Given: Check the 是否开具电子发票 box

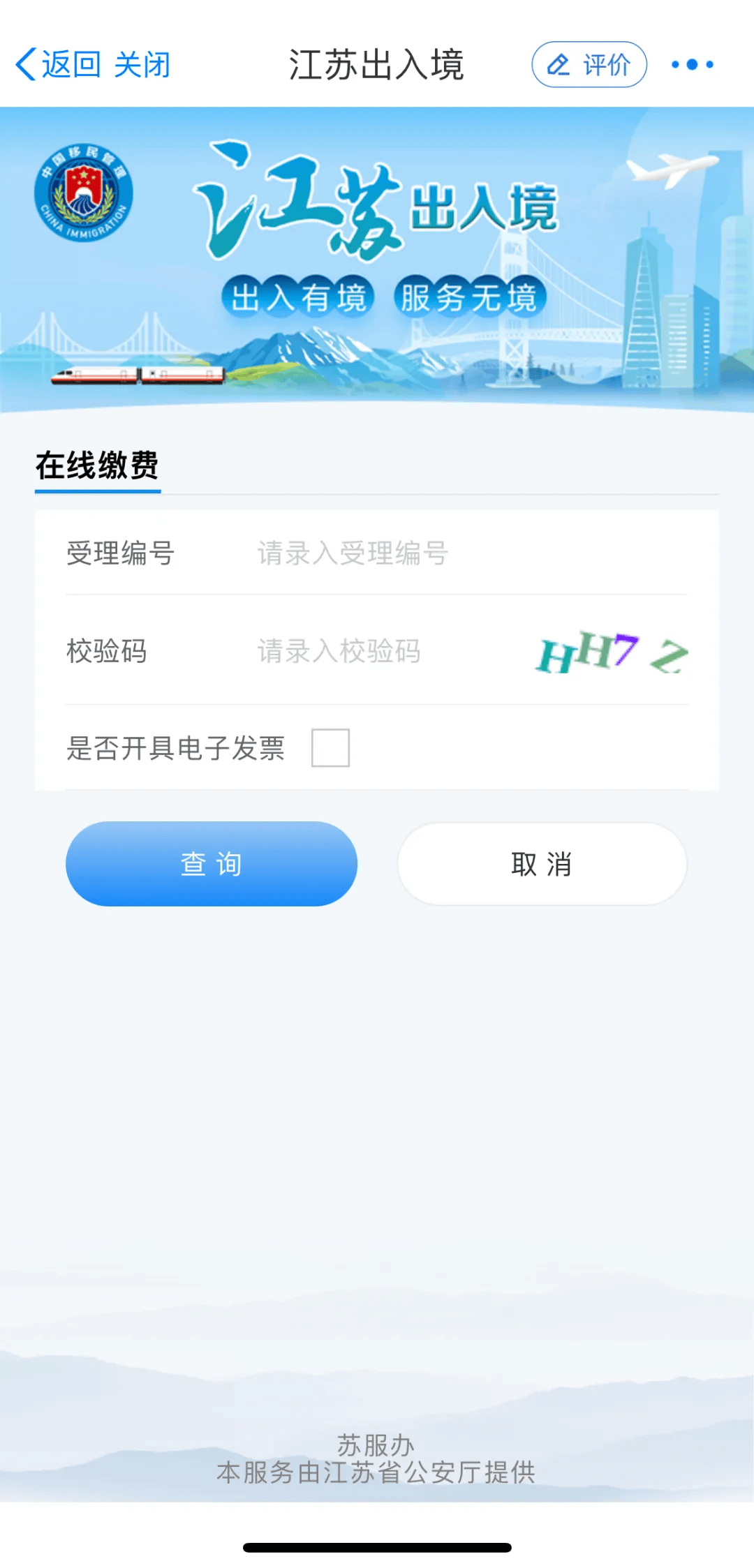Looking at the screenshot, I should point(330,748).
